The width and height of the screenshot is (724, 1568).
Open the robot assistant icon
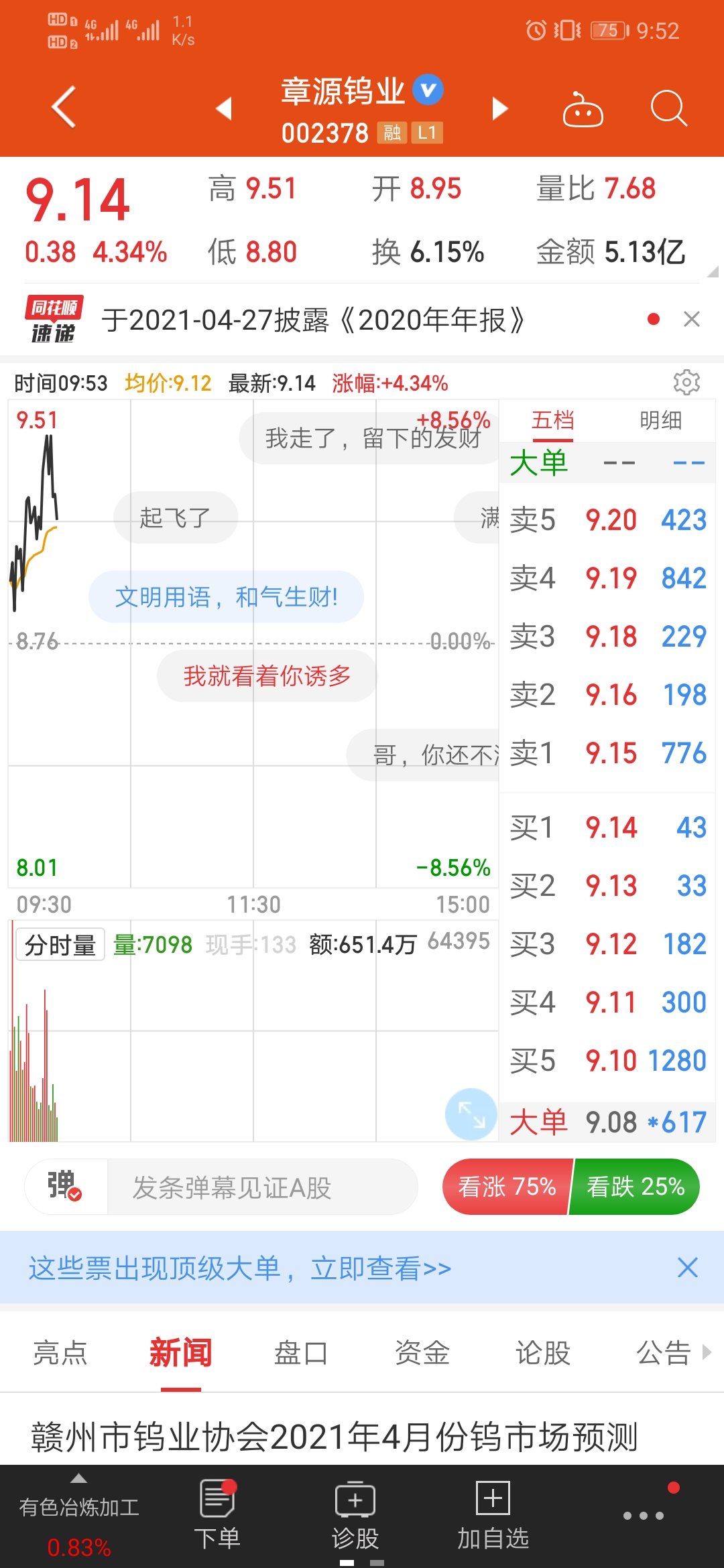582,109
